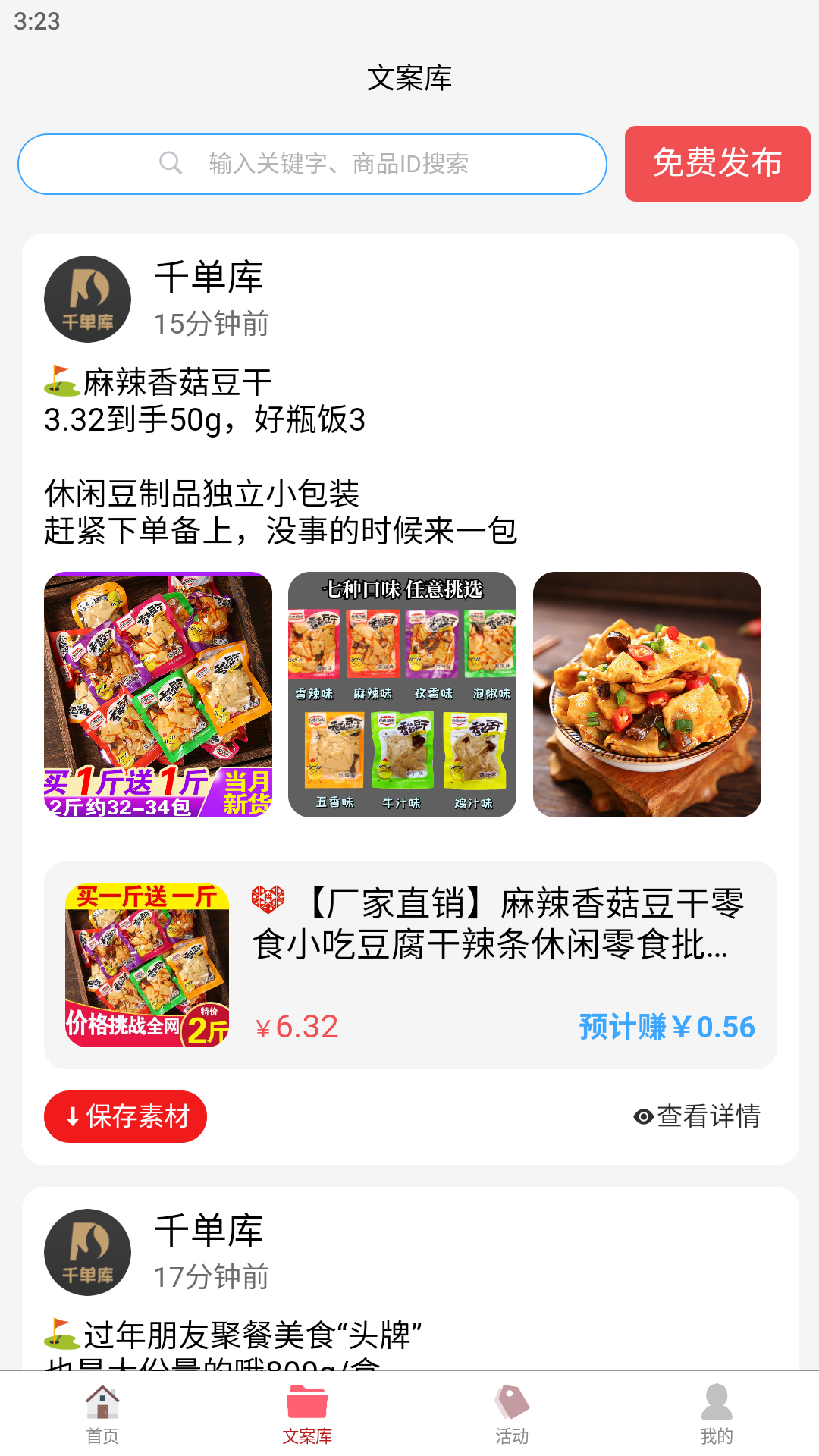The height and width of the screenshot is (1456, 819).
Task: Switch to the 活动 tab
Action: pyautogui.click(x=512, y=1414)
